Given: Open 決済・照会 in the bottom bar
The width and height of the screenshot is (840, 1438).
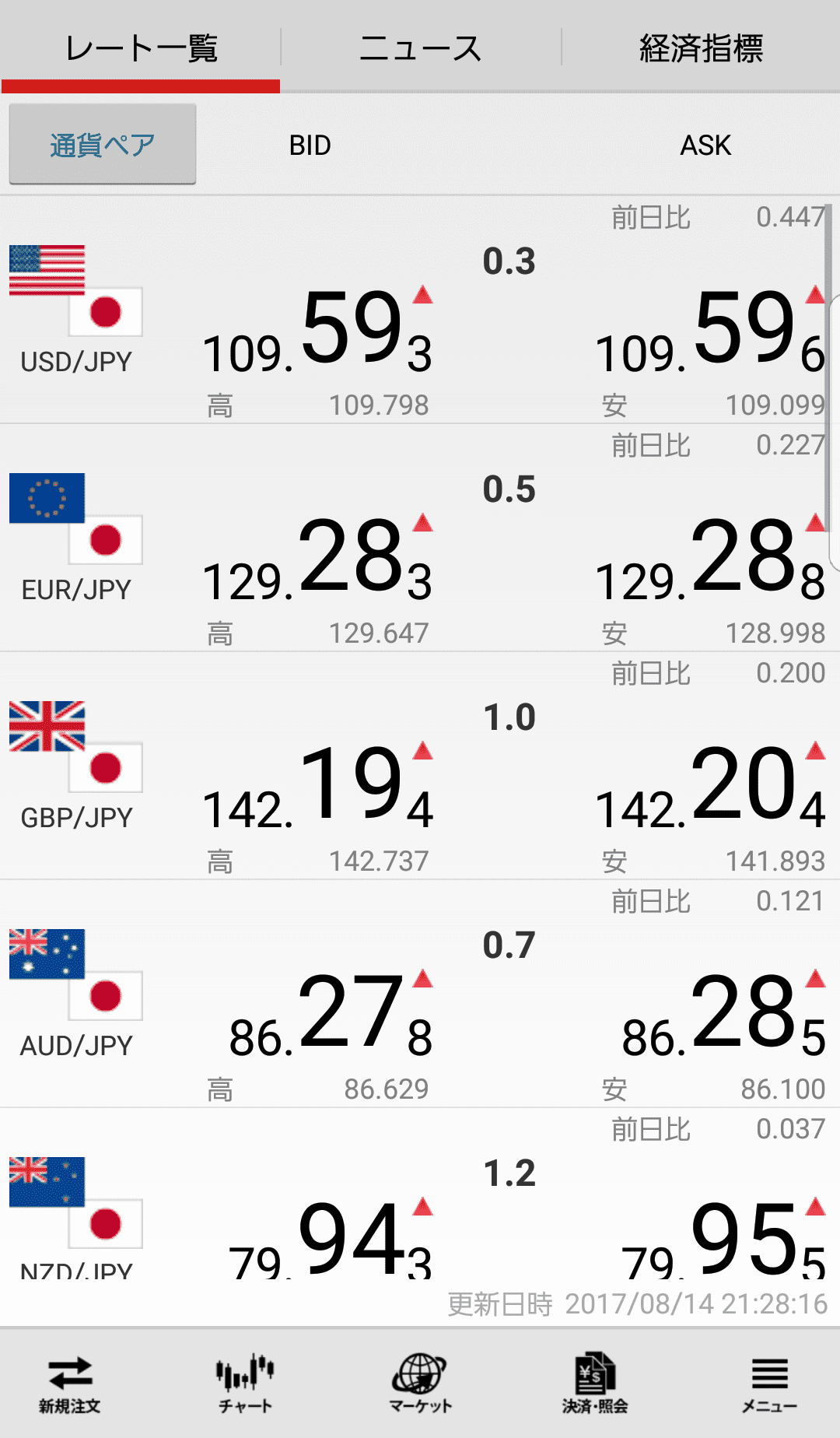Looking at the screenshot, I should [595, 1384].
